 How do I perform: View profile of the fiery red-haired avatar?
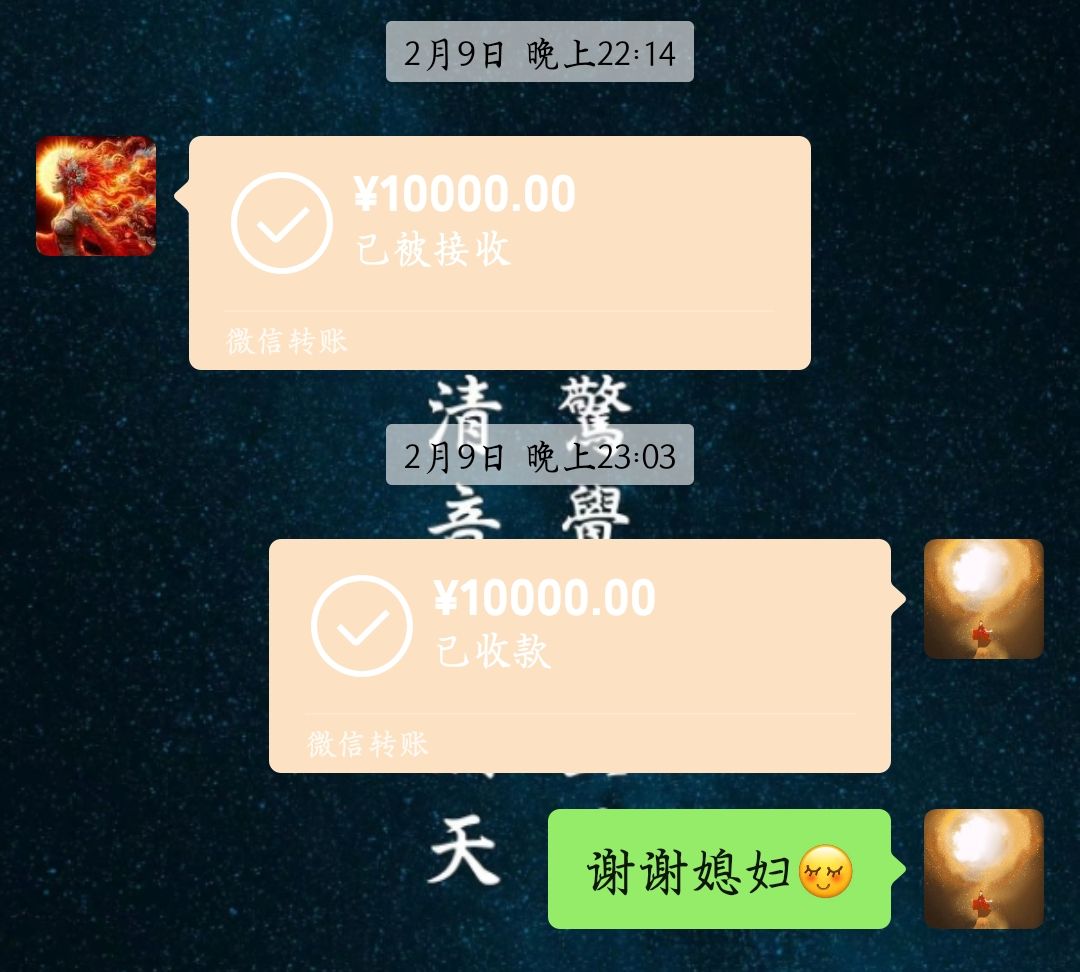96,196
